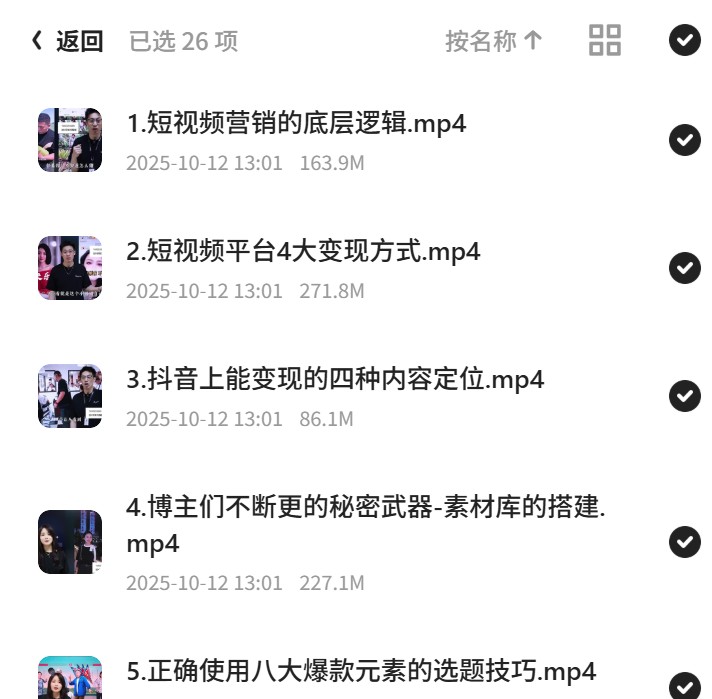
Task: Change sorting via 按名称
Action: coord(494,41)
